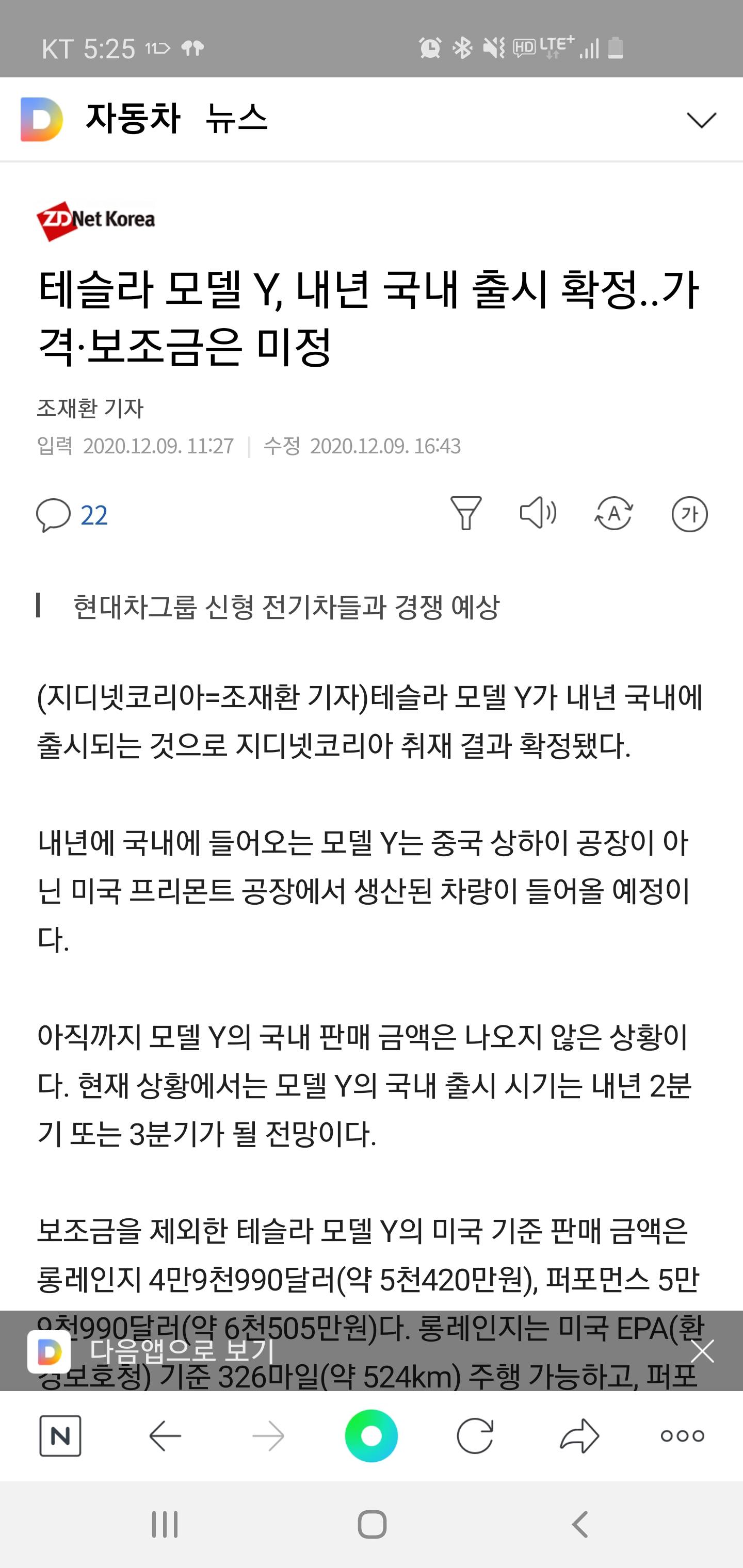Translate the article with the A icon
The height and width of the screenshot is (1568, 743).
click(x=613, y=513)
